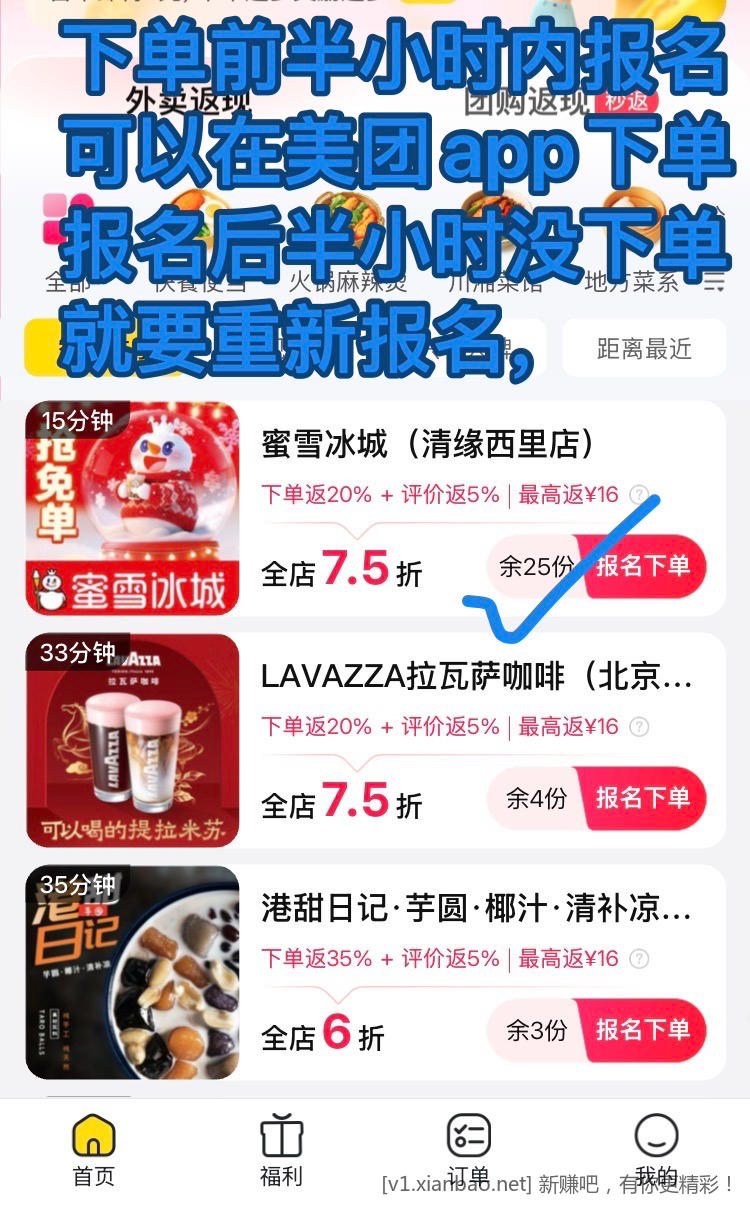The image size is (750, 1206).
Task: Click the question mark beside LAVAZZA 最高返¥16
Action: pyautogui.click(x=637, y=726)
